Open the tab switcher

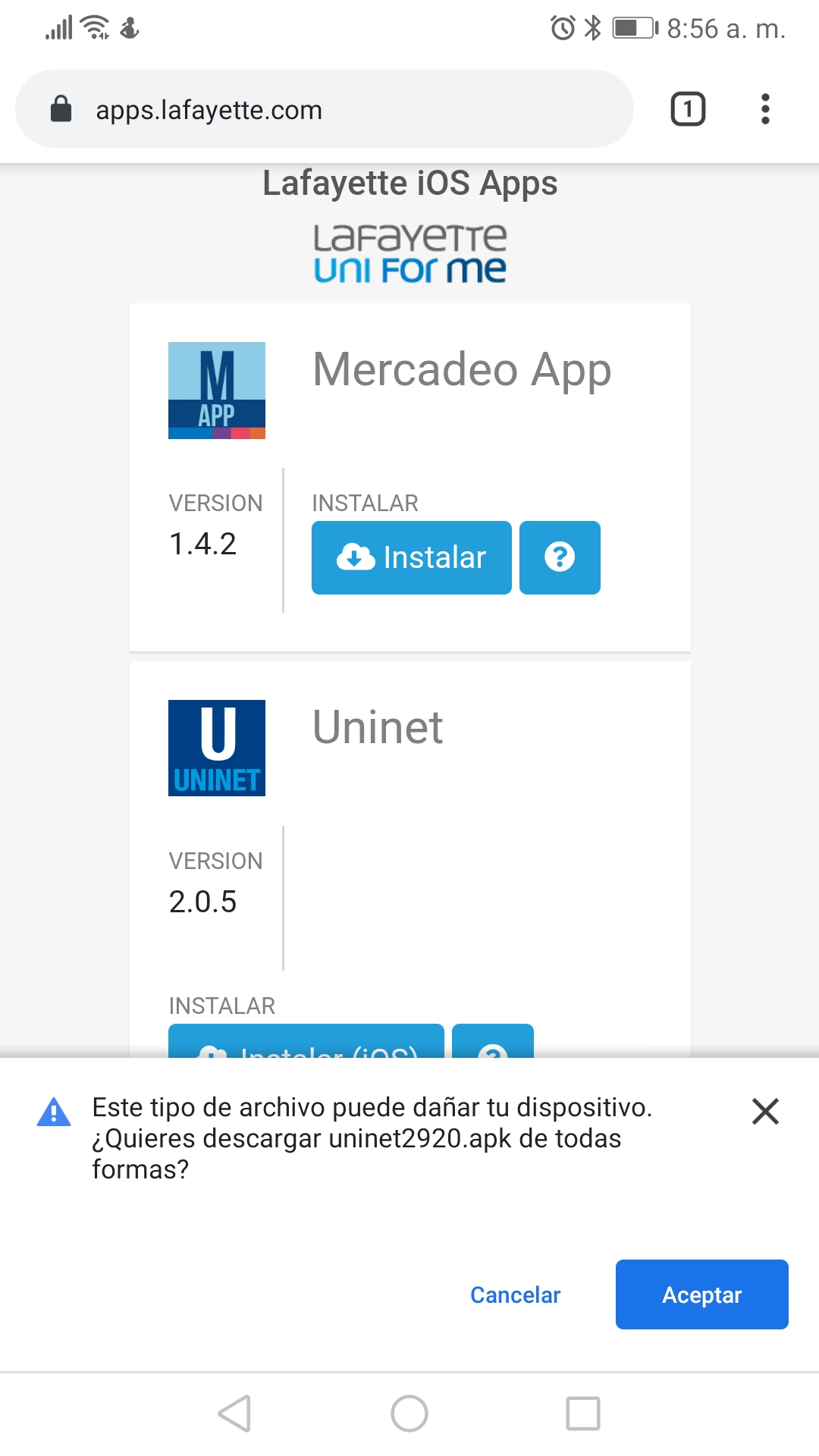[x=688, y=109]
